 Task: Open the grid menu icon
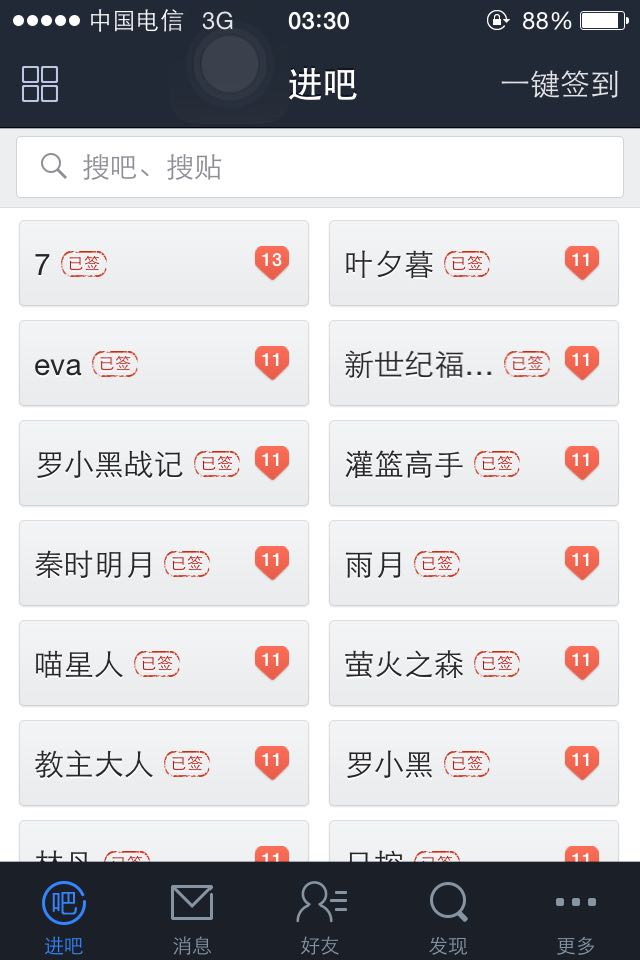click(x=40, y=84)
